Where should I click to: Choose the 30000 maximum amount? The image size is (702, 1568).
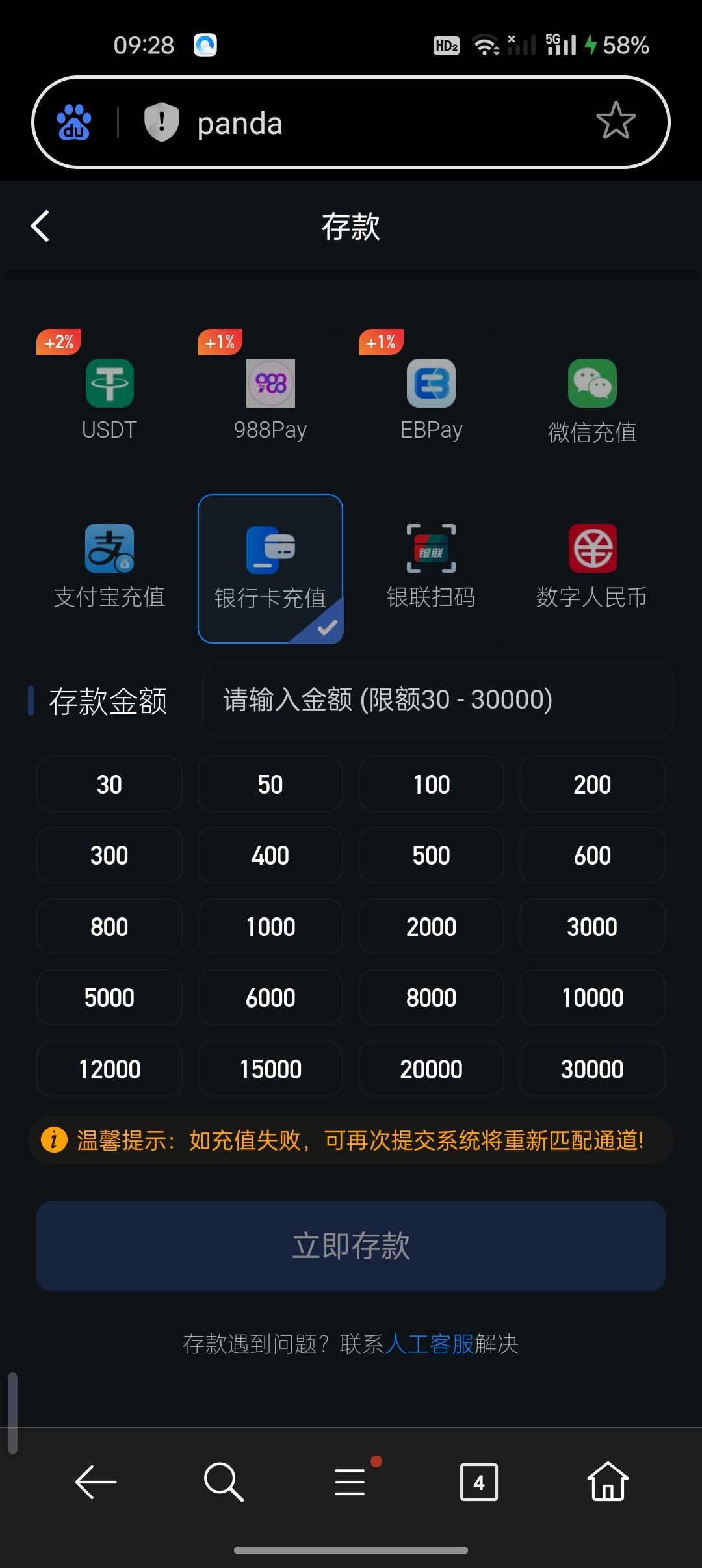pos(592,1069)
